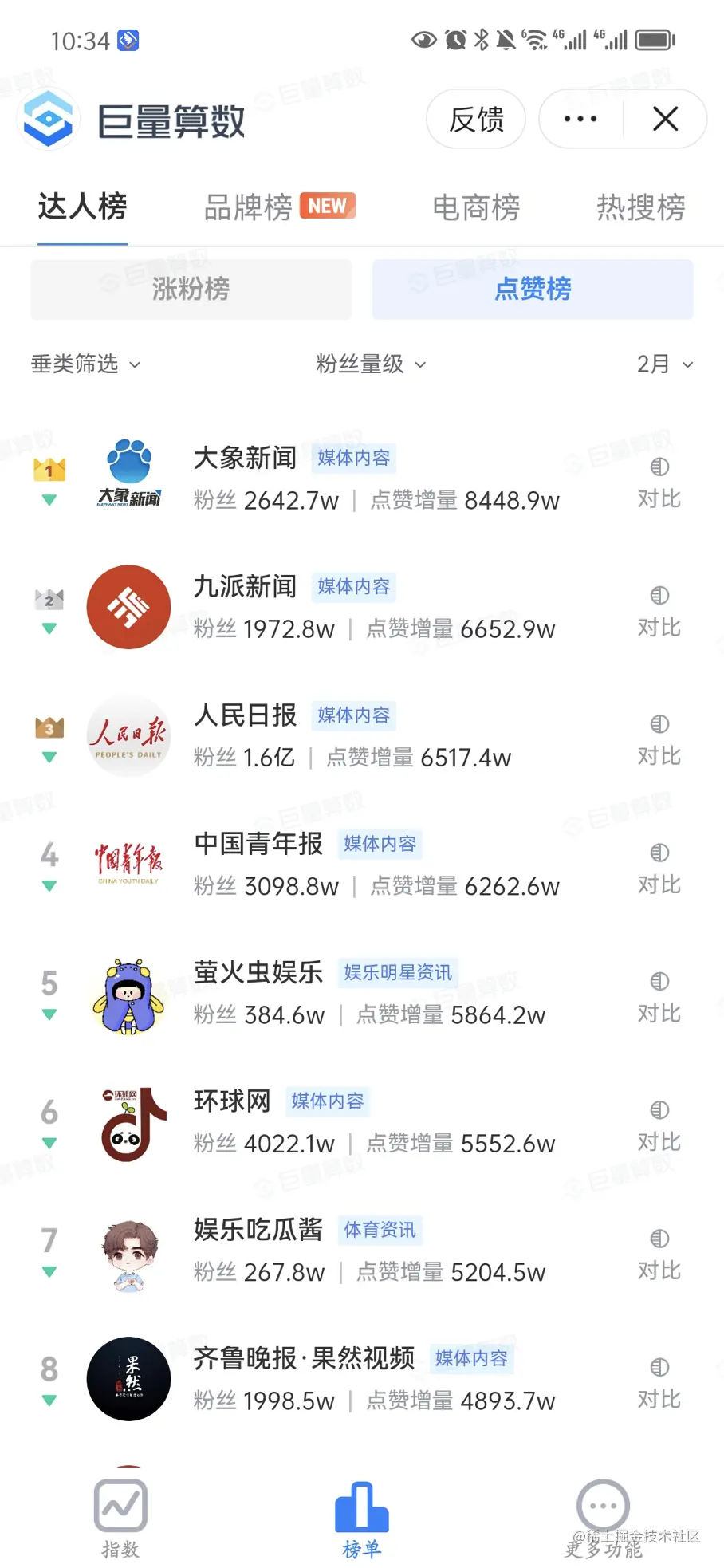
Task: Tap 对比 for 中国青年报
Action: (659, 869)
